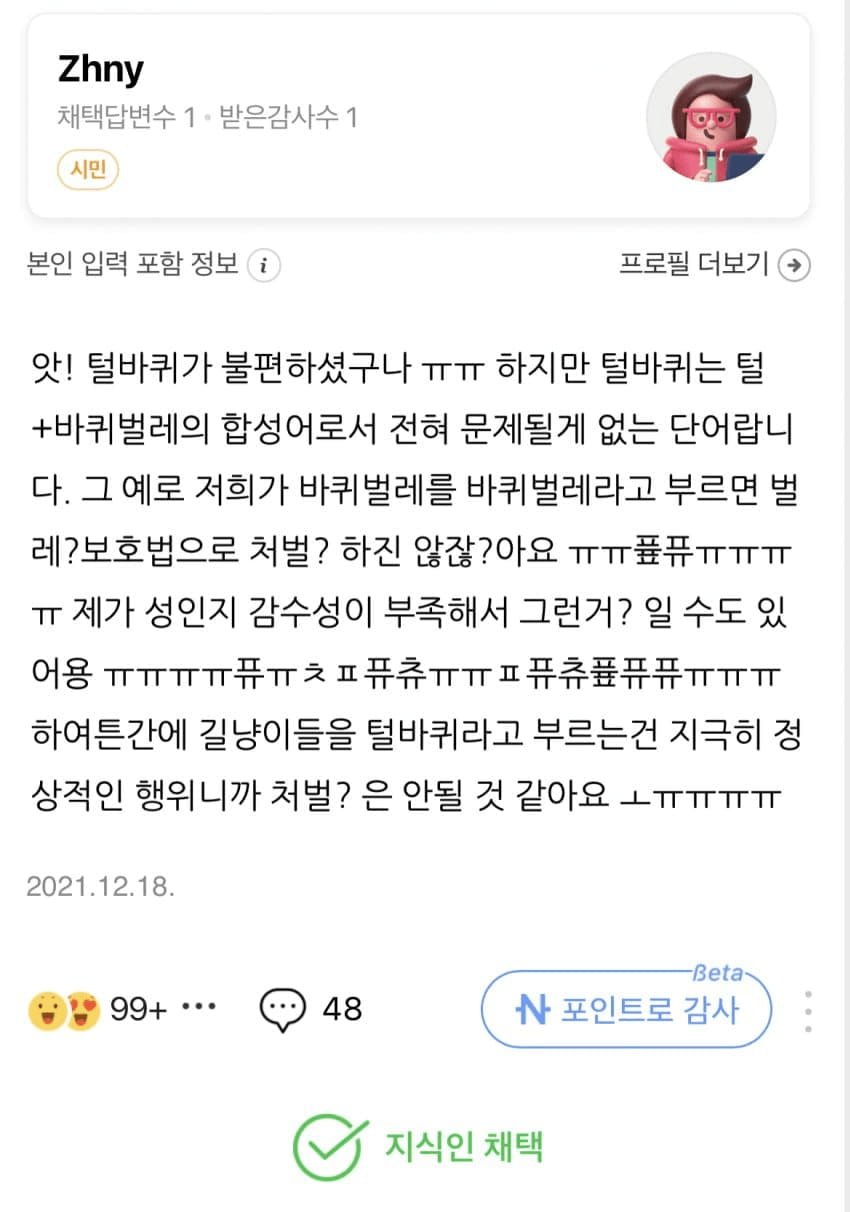Open the three-dot overflow menu
850x1212 pixels.
point(808,1011)
